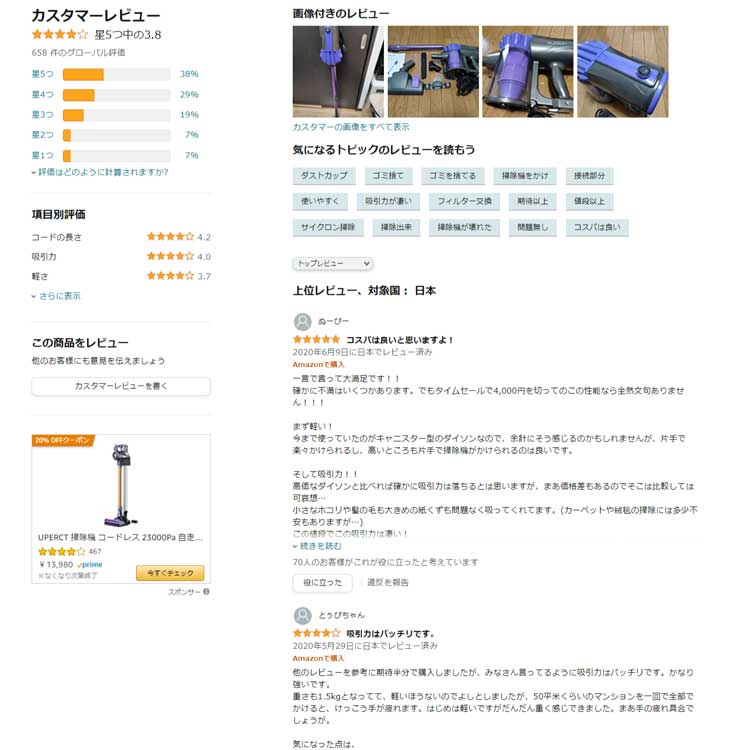Expand さらに表示 under 項目別評価
The height and width of the screenshot is (750, 750).
click(59, 296)
